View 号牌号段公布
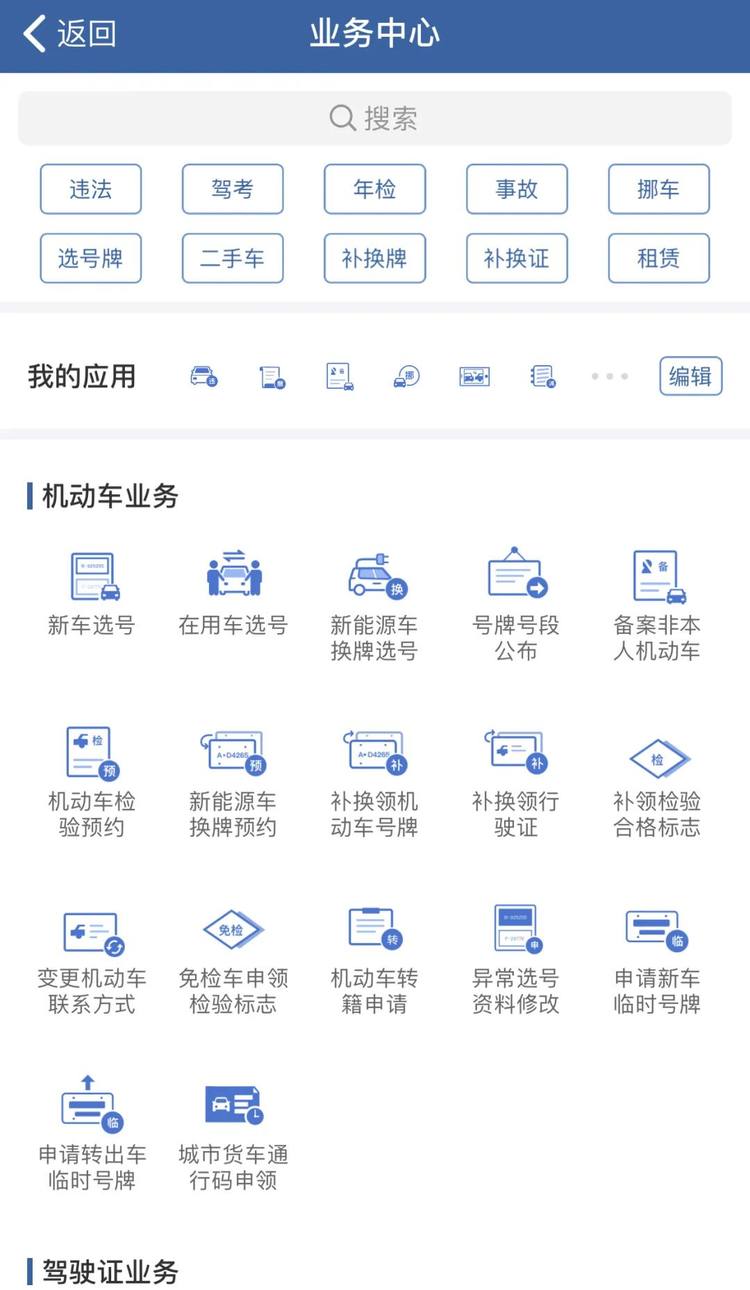Screen dimensions: 750x1290 [516, 607]
